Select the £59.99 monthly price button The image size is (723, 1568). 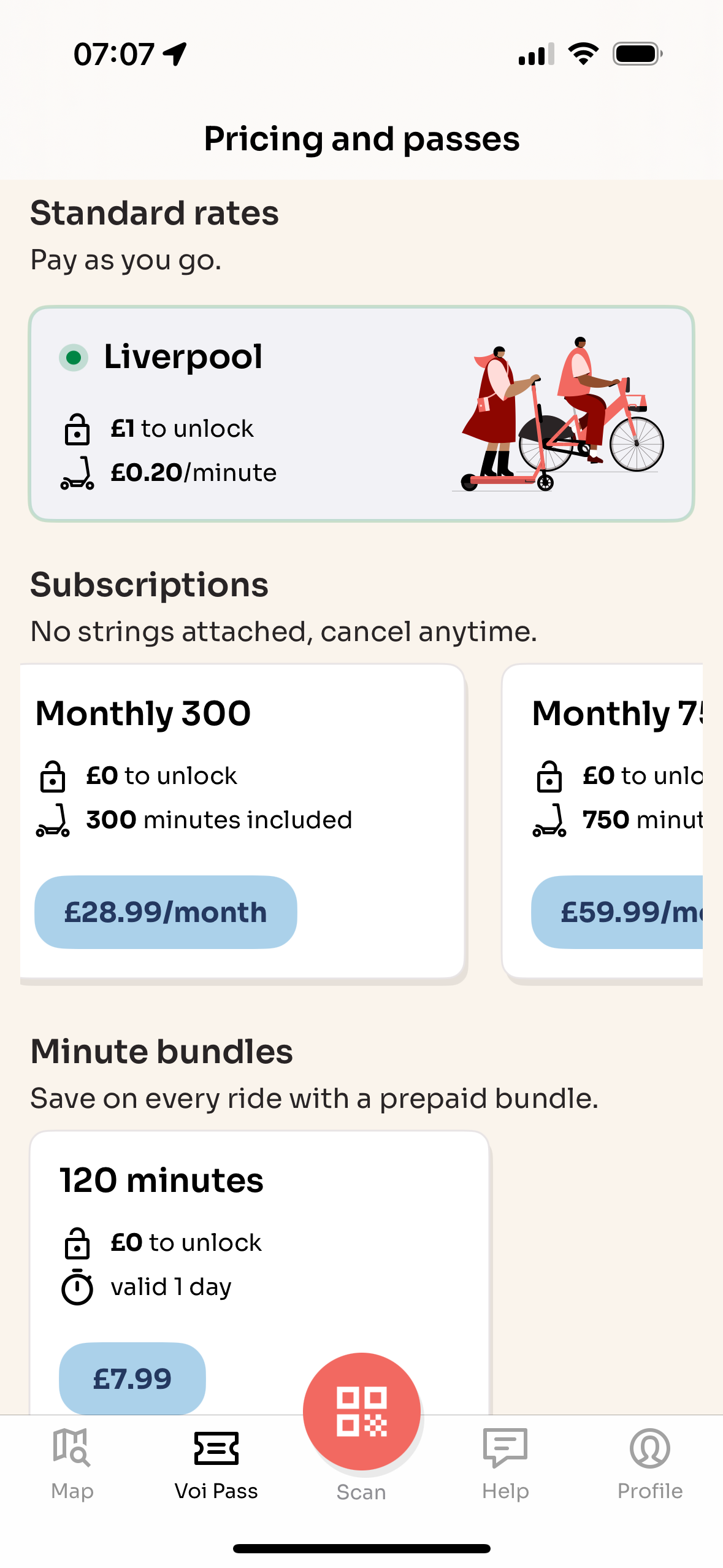coord(617,912)
